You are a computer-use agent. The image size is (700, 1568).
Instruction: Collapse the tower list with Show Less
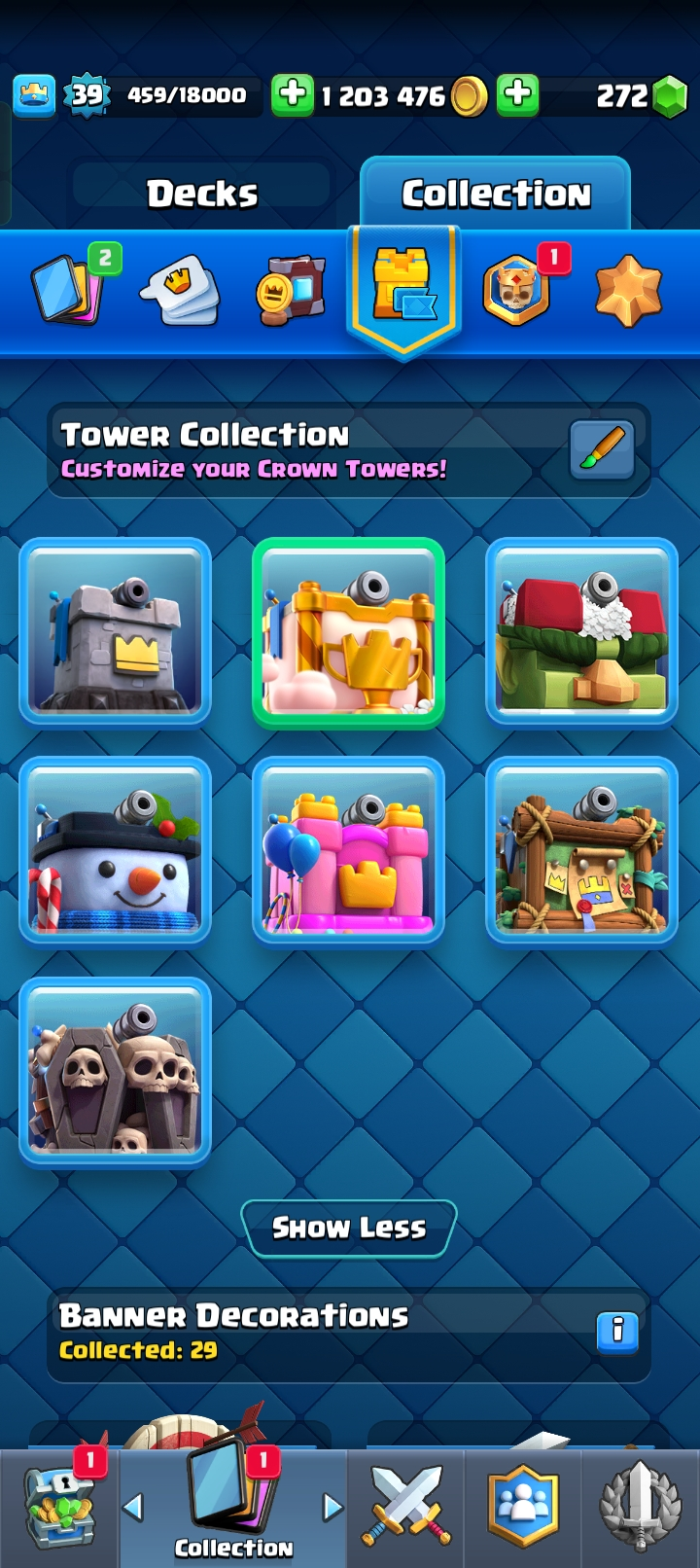[x=348, y=1228]
